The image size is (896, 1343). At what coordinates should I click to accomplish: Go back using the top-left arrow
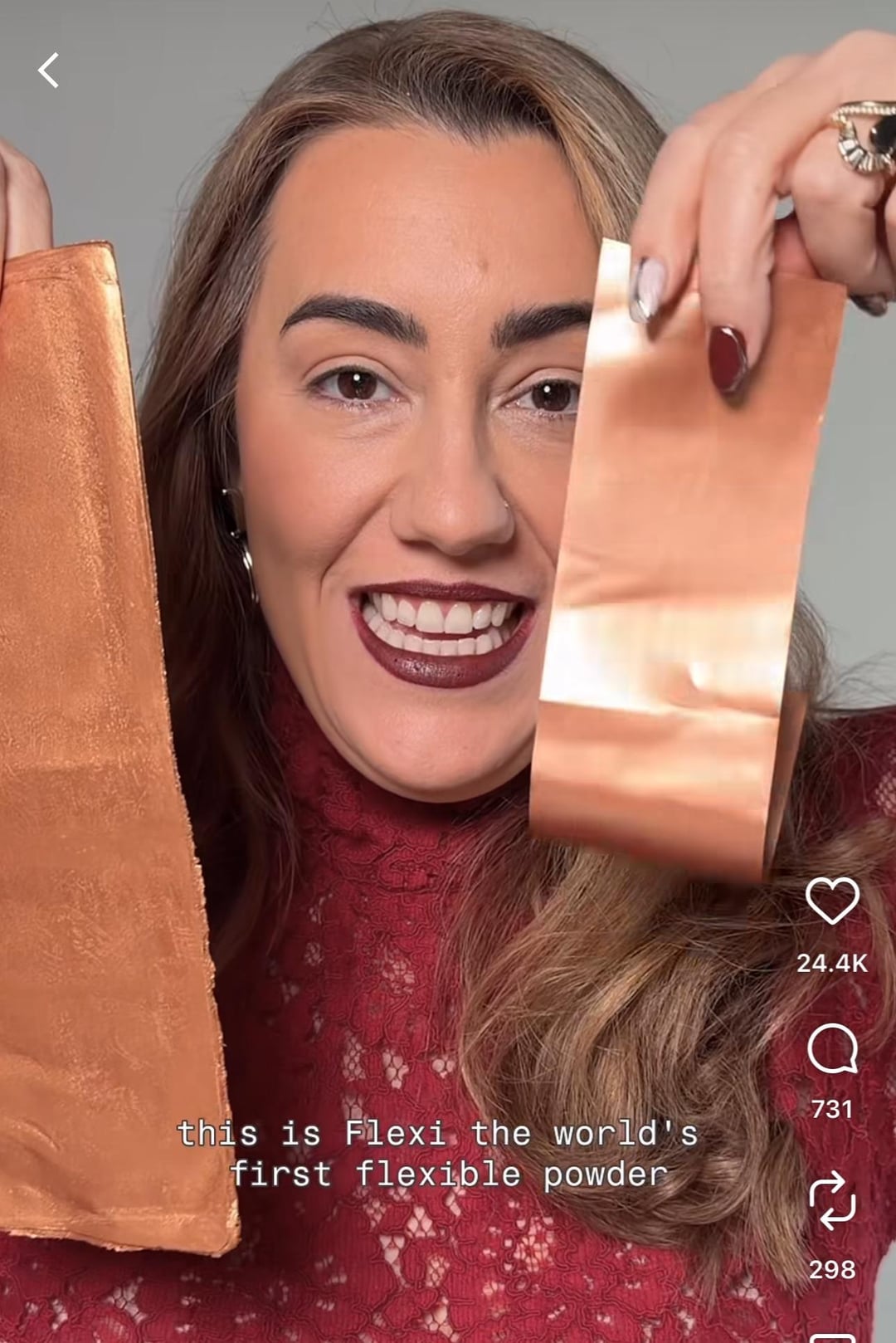pos(49,71)
